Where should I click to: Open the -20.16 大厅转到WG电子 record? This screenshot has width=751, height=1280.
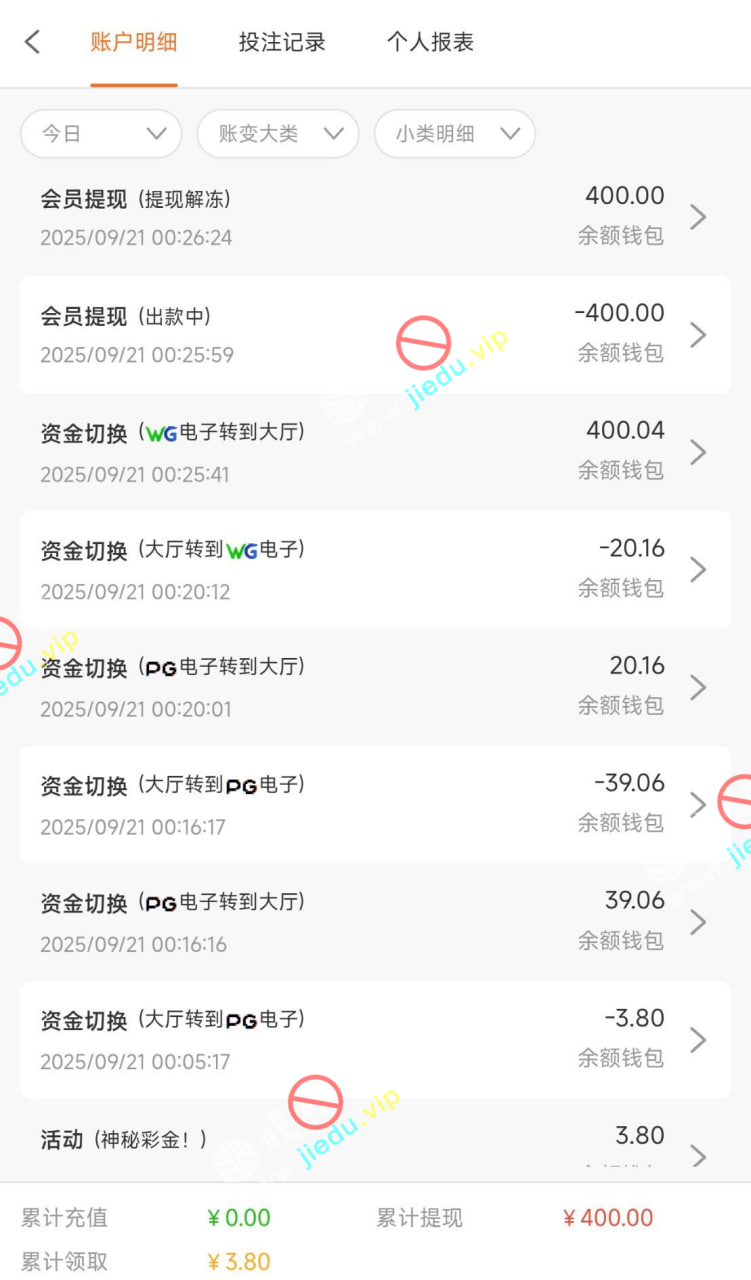(375, 569)
